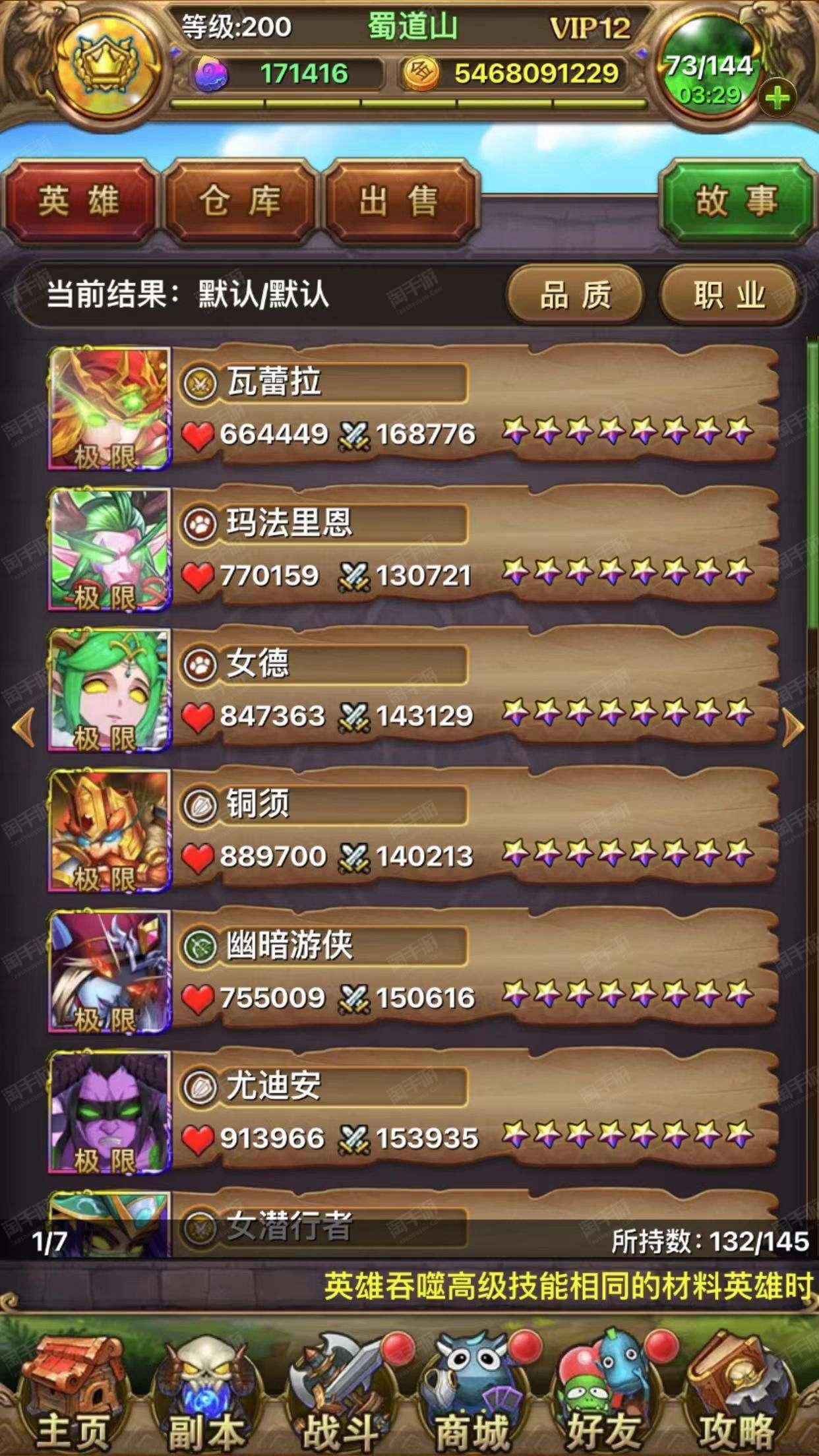819x1456 pixels.
Task: Select the hero 玛法里恩
Action: pyautogui.click(x=462, y=551)
